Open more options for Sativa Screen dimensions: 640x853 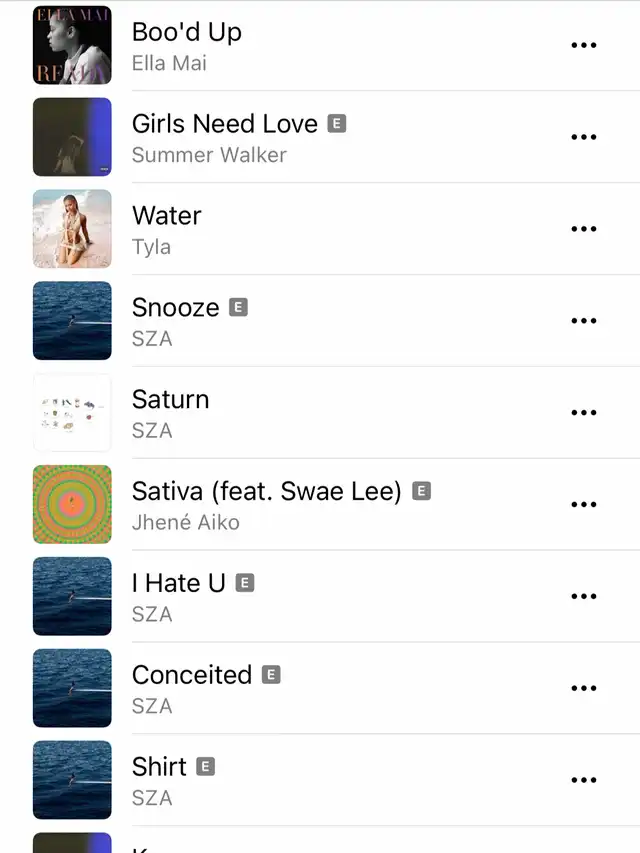tap(583, 505)
